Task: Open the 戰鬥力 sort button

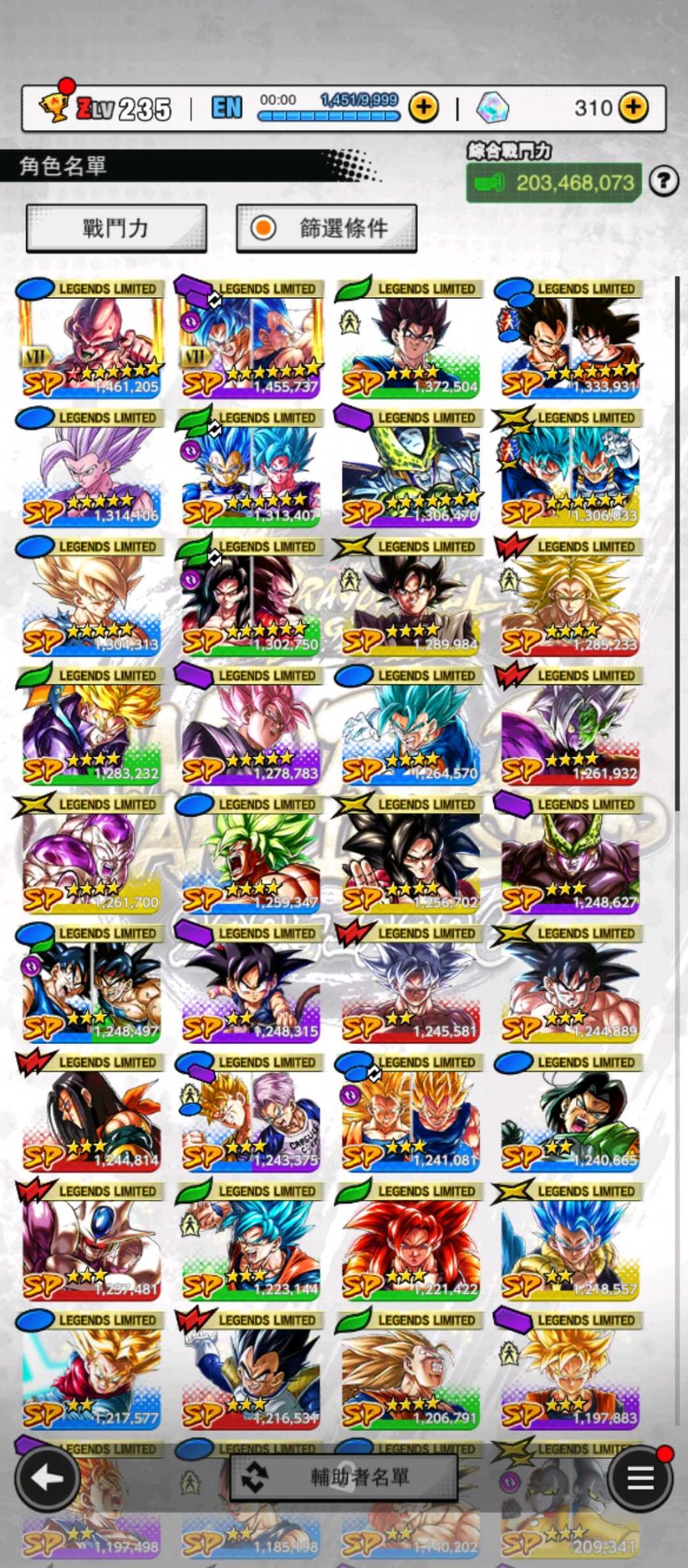Action: (x=116, y=228)
